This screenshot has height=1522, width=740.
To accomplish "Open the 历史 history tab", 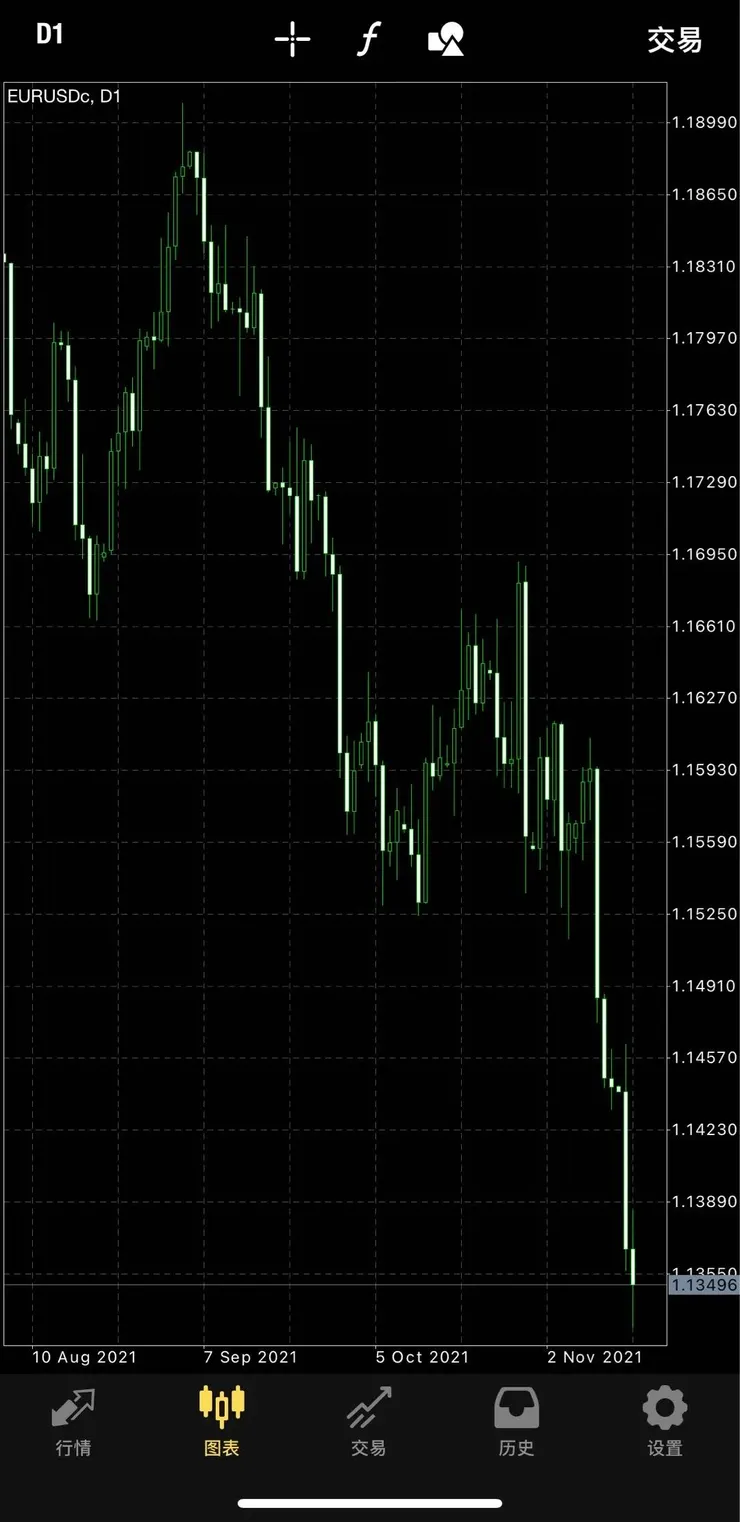I will (x=517, y=1422).
